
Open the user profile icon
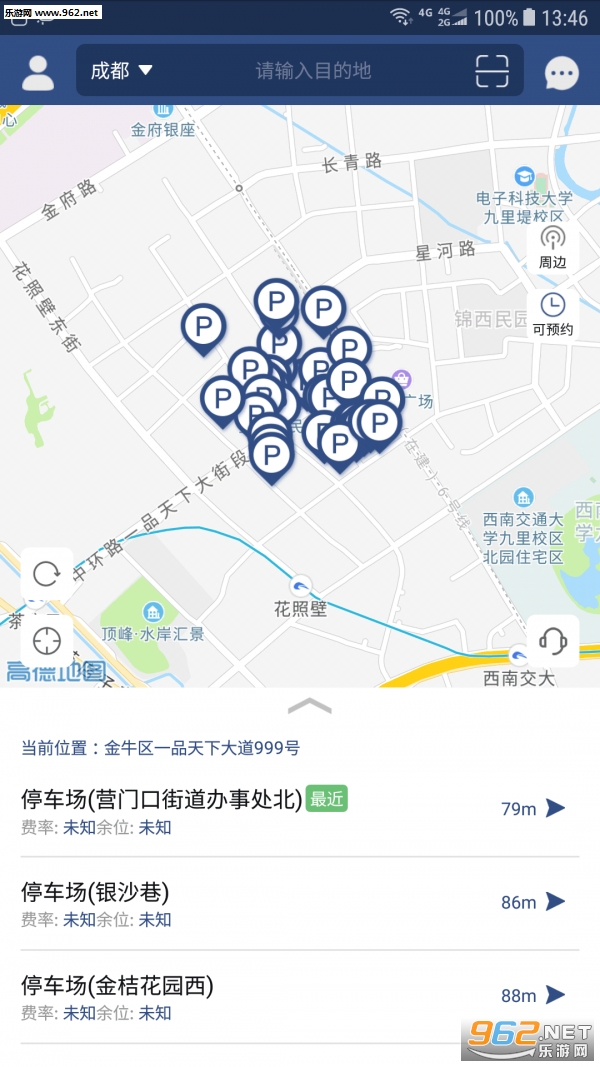tap(39, 71)
